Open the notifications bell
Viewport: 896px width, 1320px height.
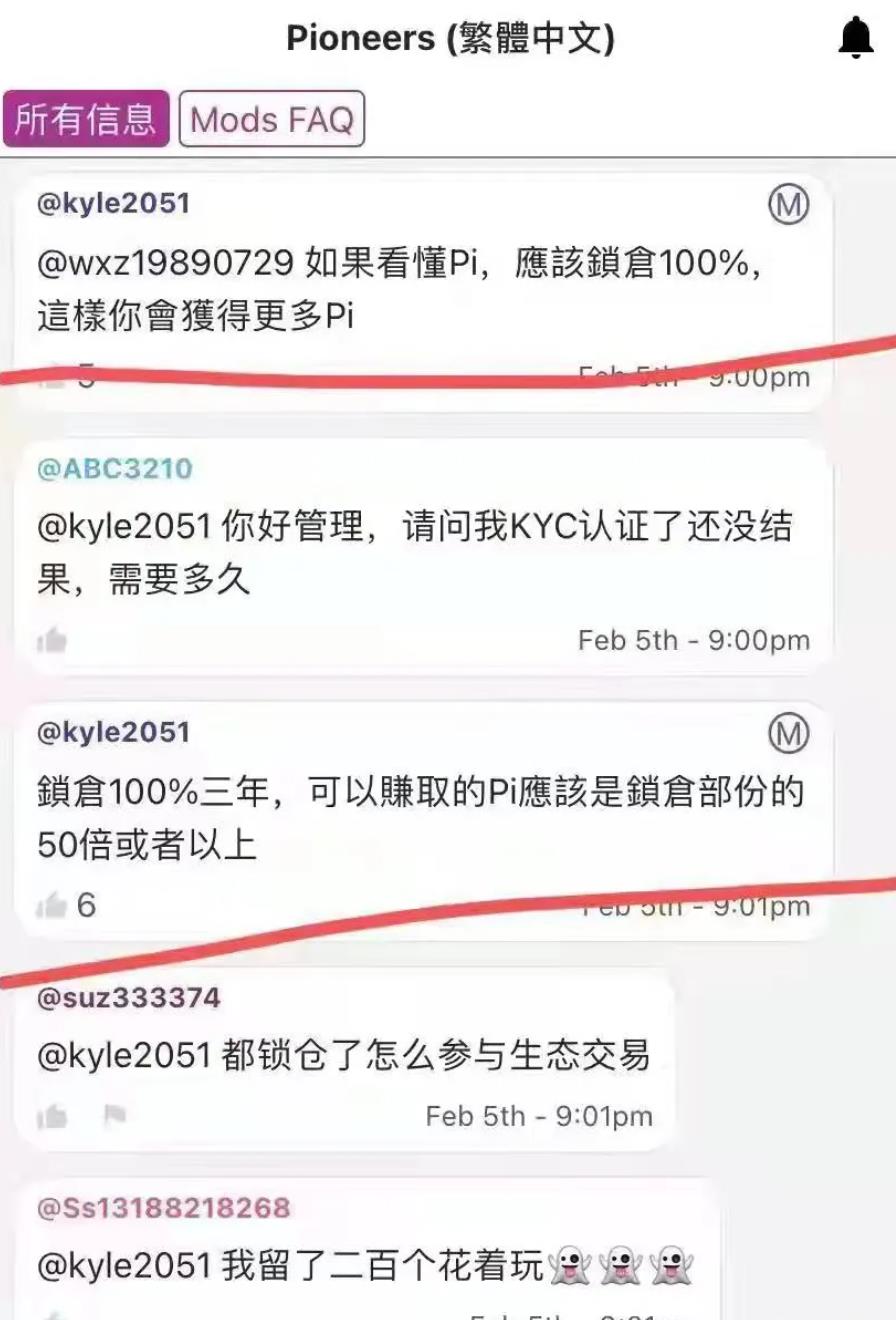click(x=855, y=38)
